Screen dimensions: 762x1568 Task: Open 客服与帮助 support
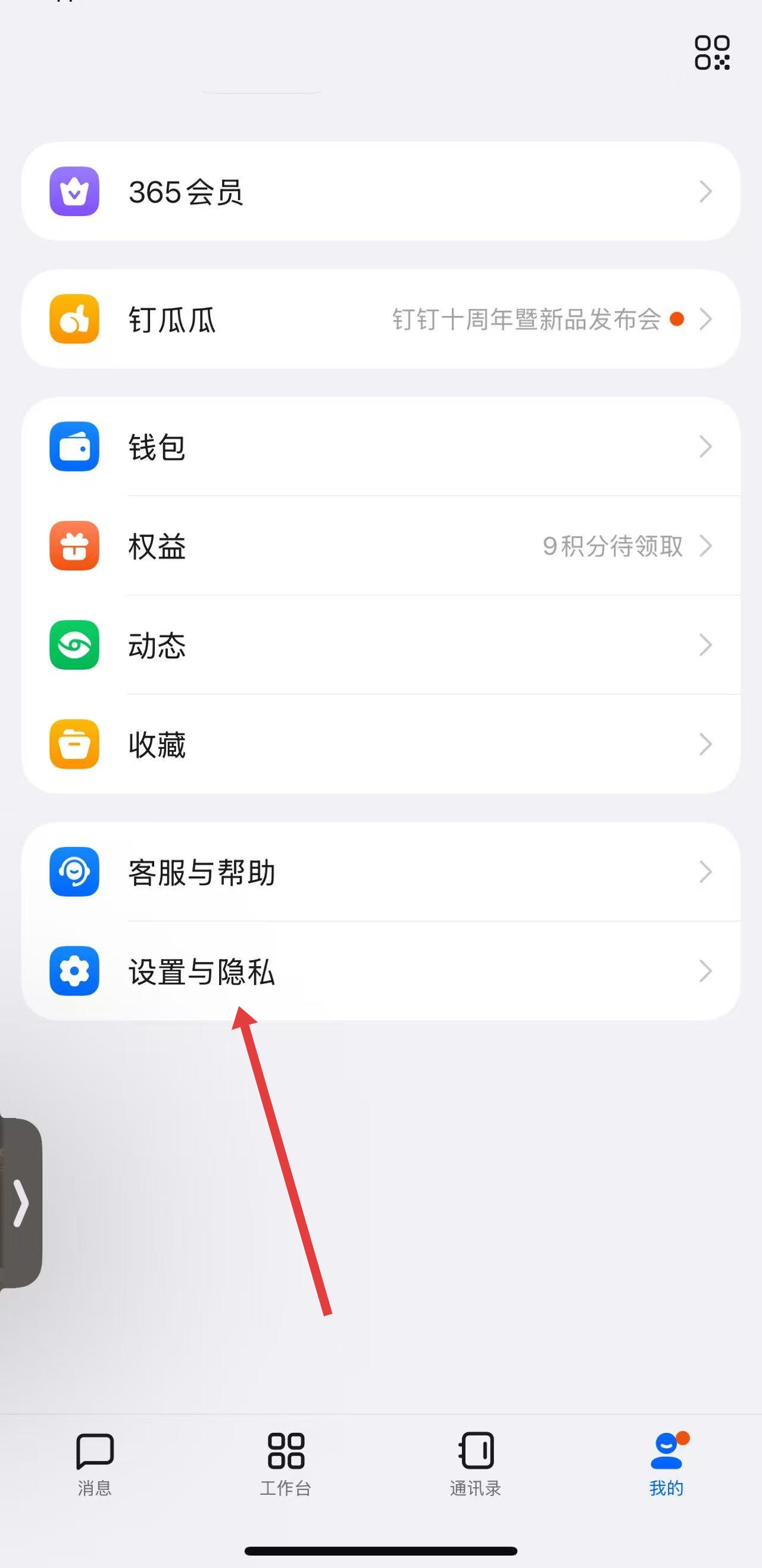pyautogui.click(x=381, y=872)
